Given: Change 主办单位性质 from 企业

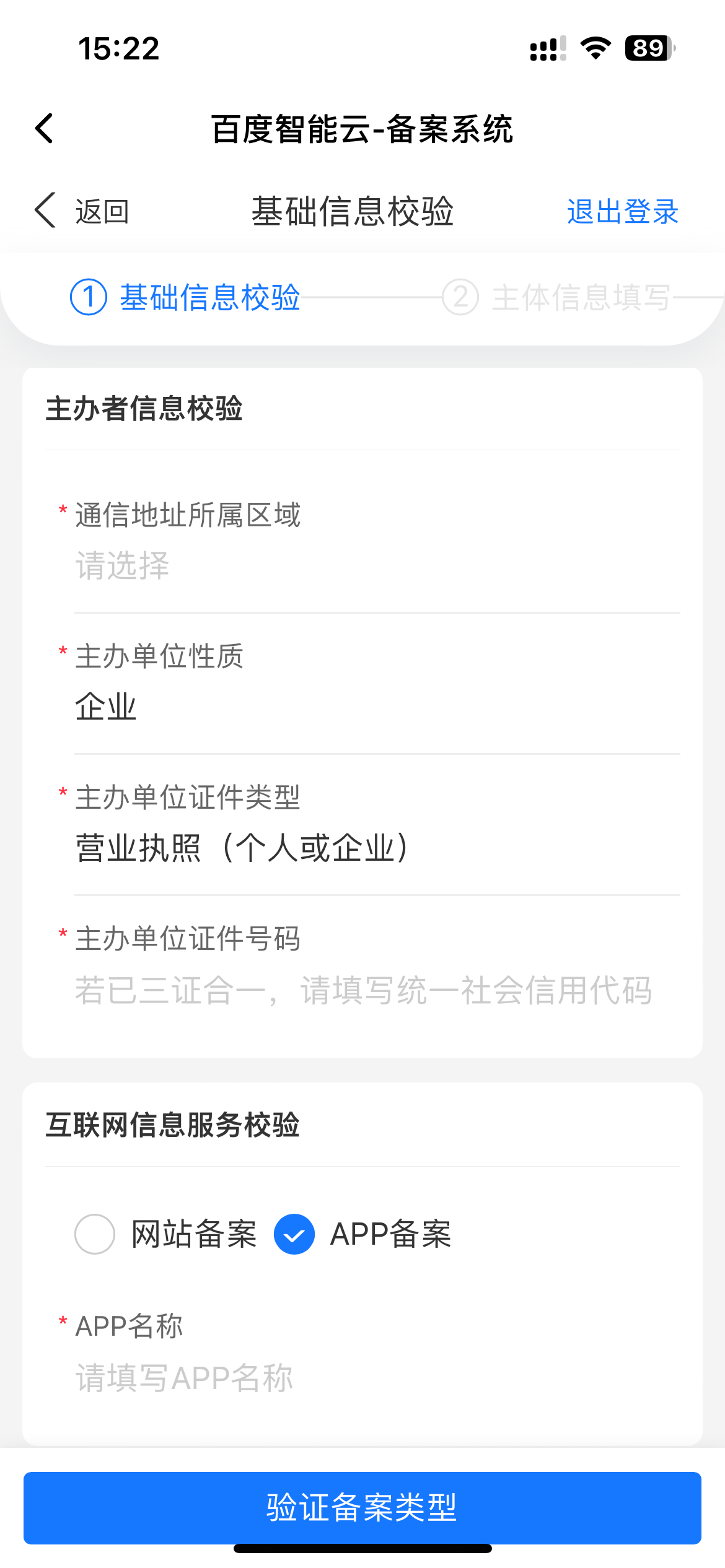Looking at the screenshot, I should coord(377,707).
